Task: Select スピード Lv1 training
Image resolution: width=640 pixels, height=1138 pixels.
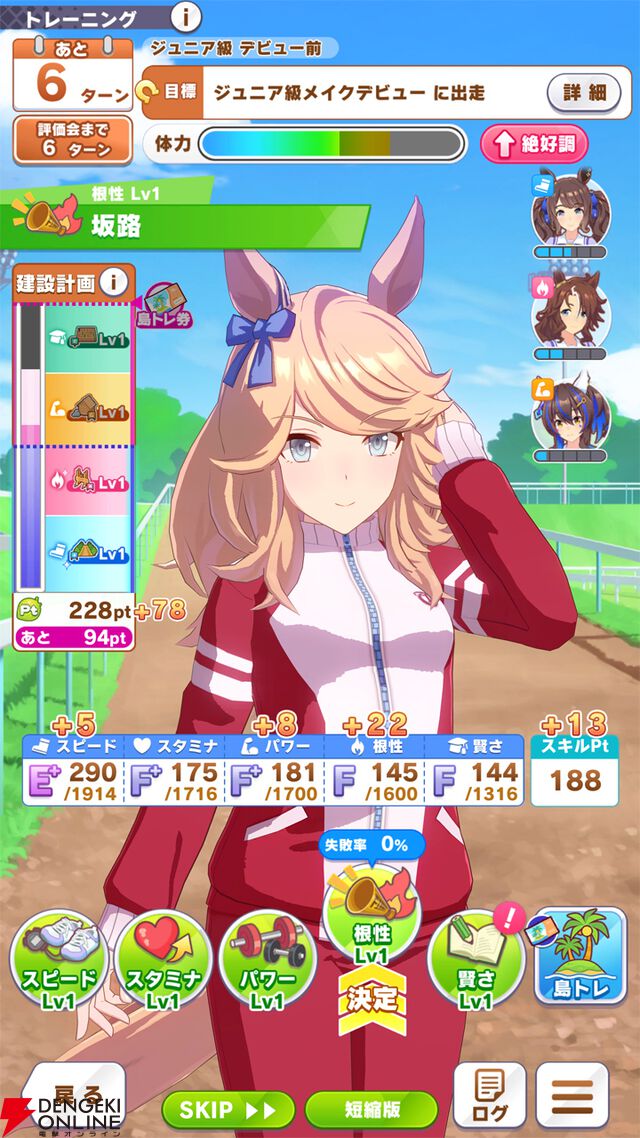Action: click(58, 958)
